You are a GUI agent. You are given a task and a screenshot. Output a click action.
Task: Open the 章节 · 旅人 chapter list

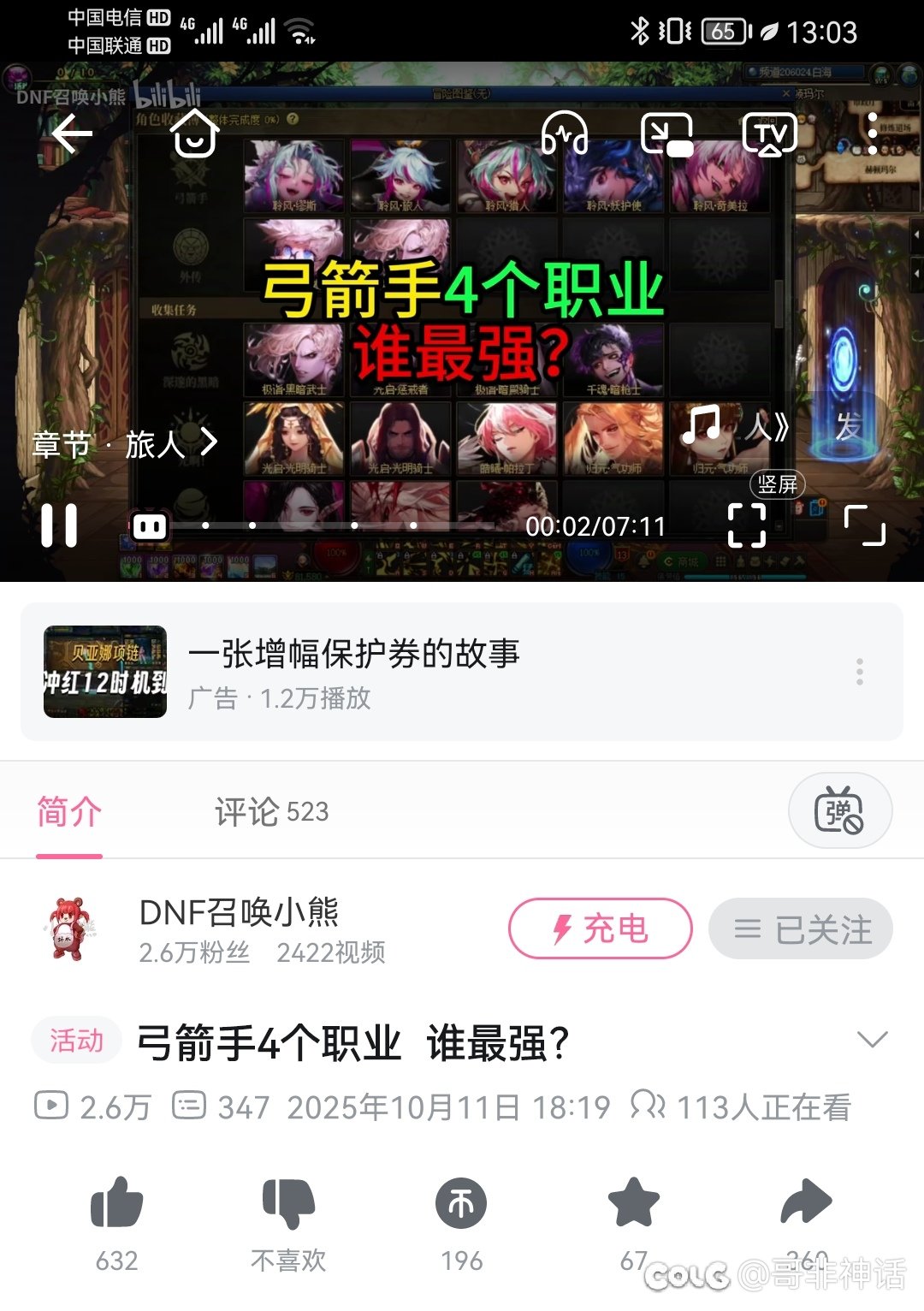[125, 443]
